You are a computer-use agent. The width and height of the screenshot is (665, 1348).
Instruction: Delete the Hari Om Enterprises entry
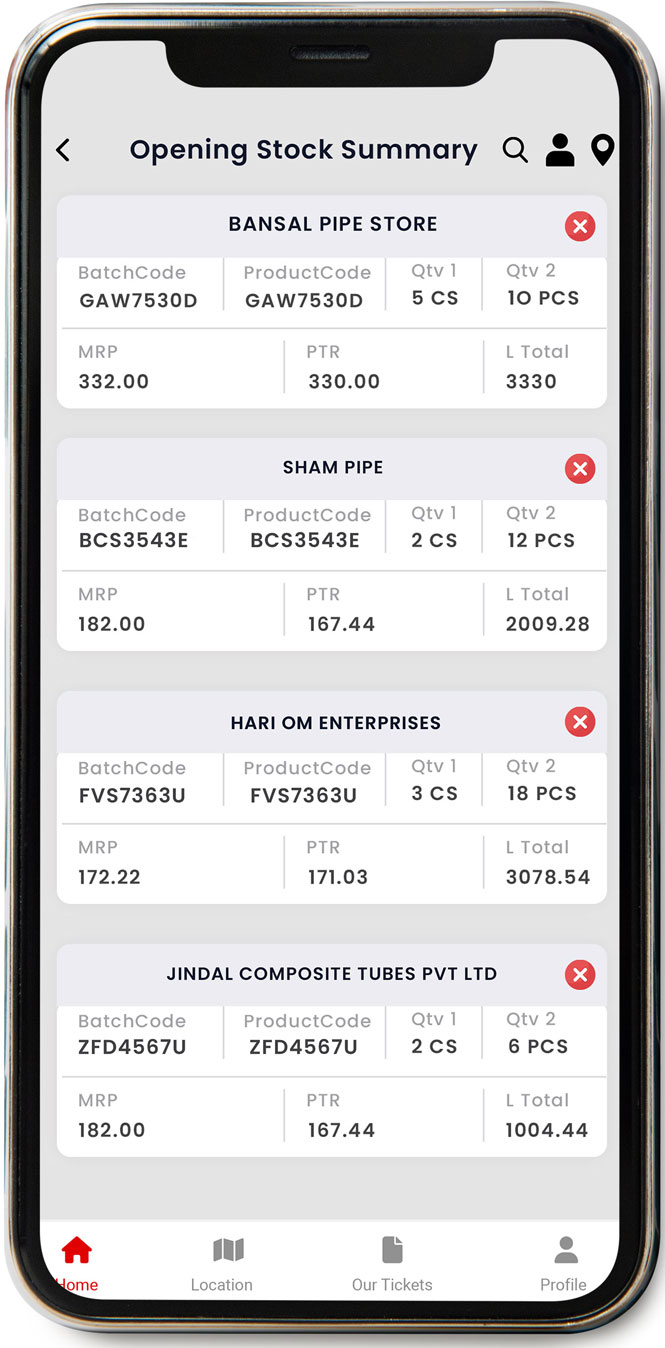tap(580, 722)
